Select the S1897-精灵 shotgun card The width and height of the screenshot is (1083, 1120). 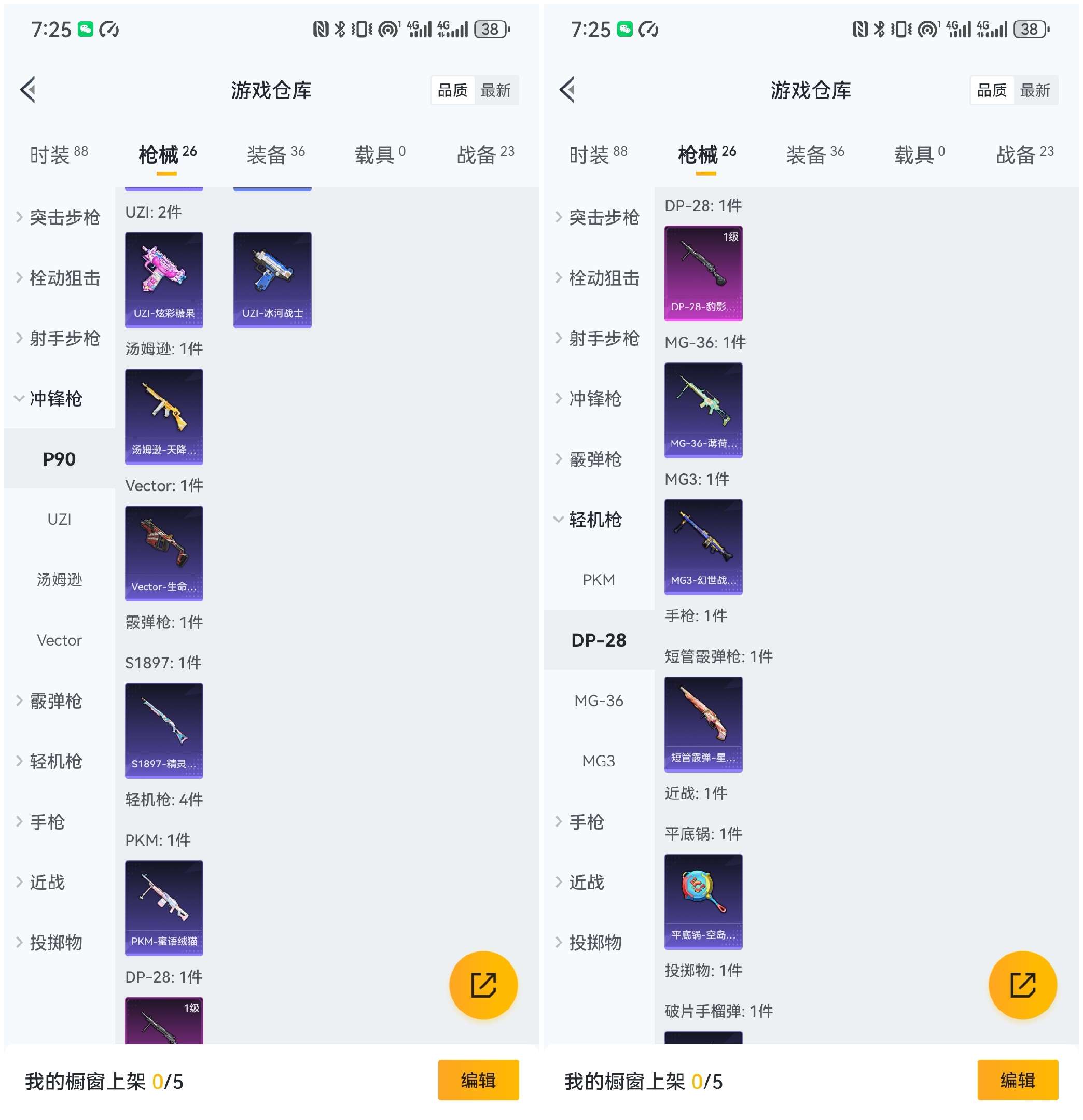(x=164, y=730)
